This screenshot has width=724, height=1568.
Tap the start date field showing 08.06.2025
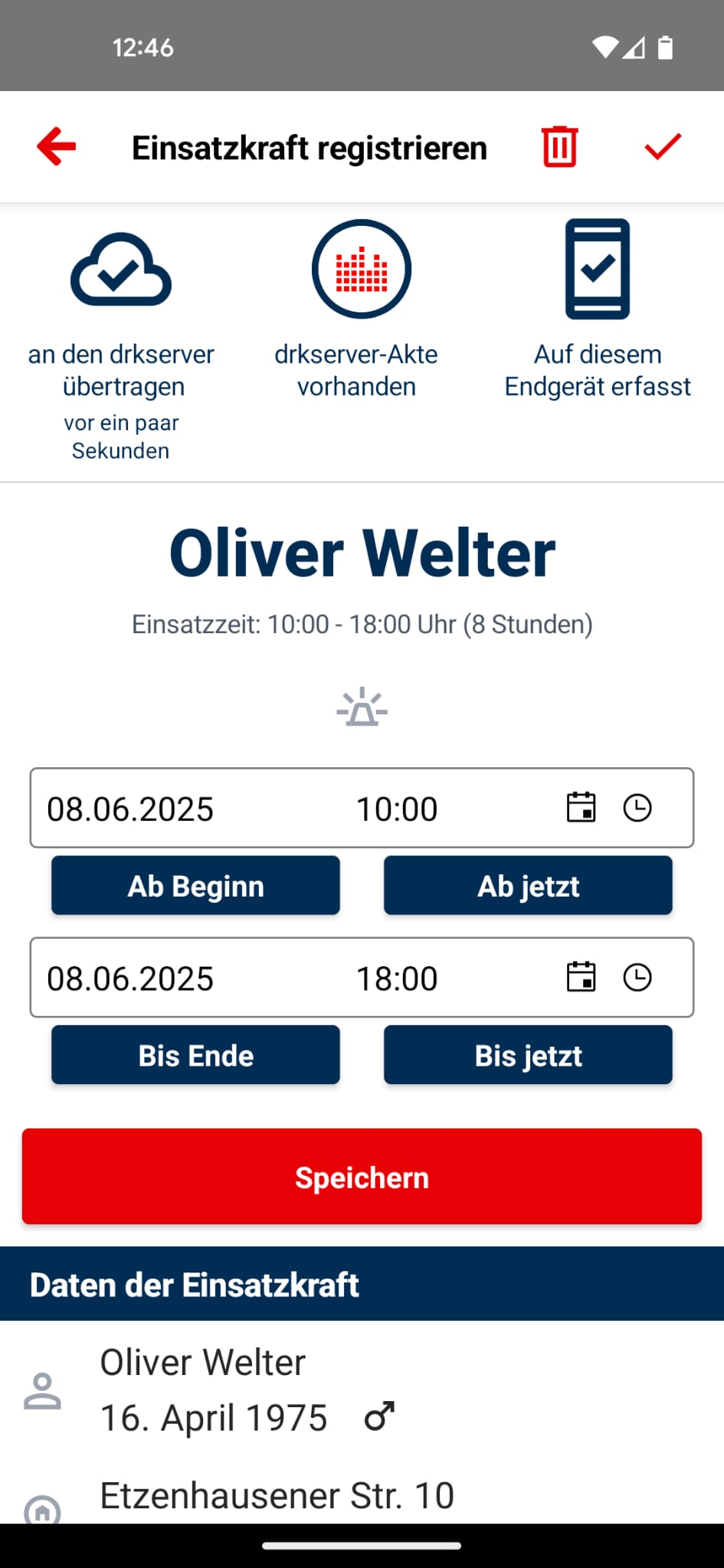(130, 807)
